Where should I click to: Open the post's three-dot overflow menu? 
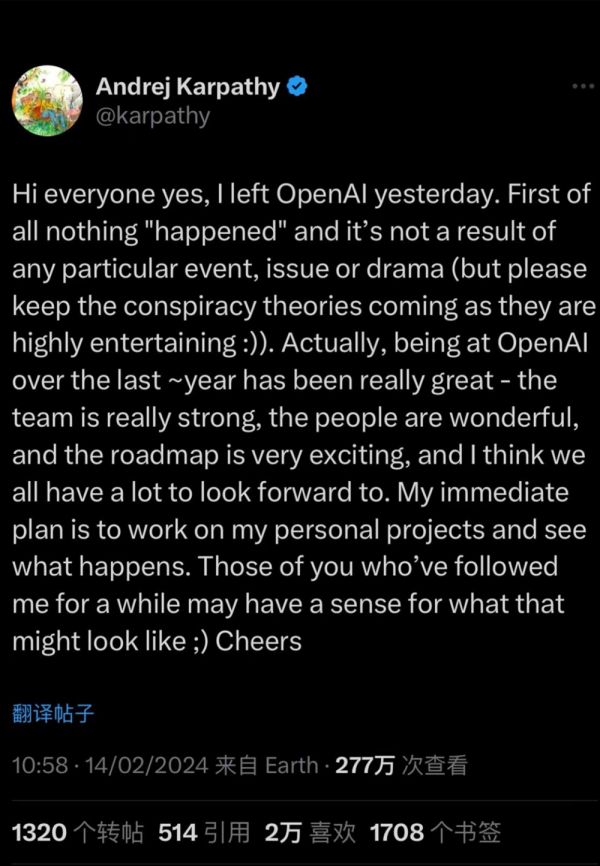(582, 87)
